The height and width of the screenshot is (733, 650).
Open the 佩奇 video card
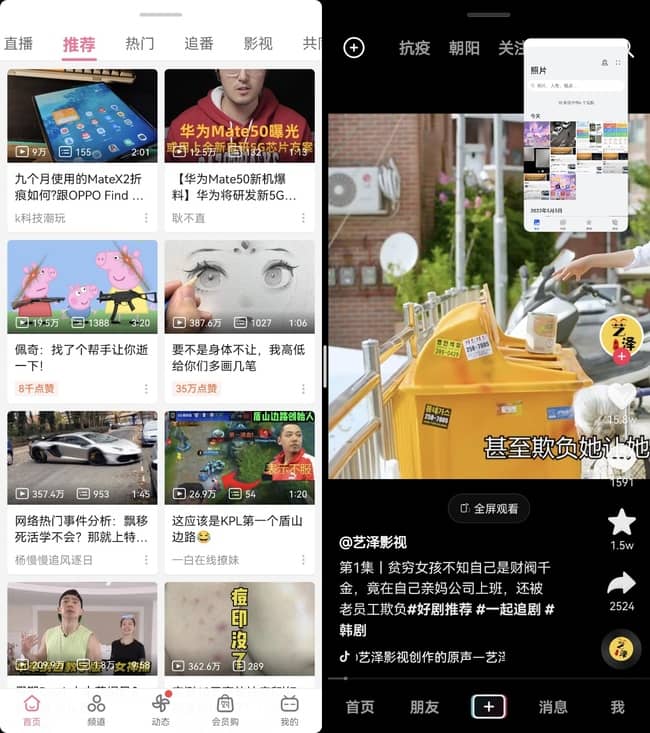click(82, 288)
